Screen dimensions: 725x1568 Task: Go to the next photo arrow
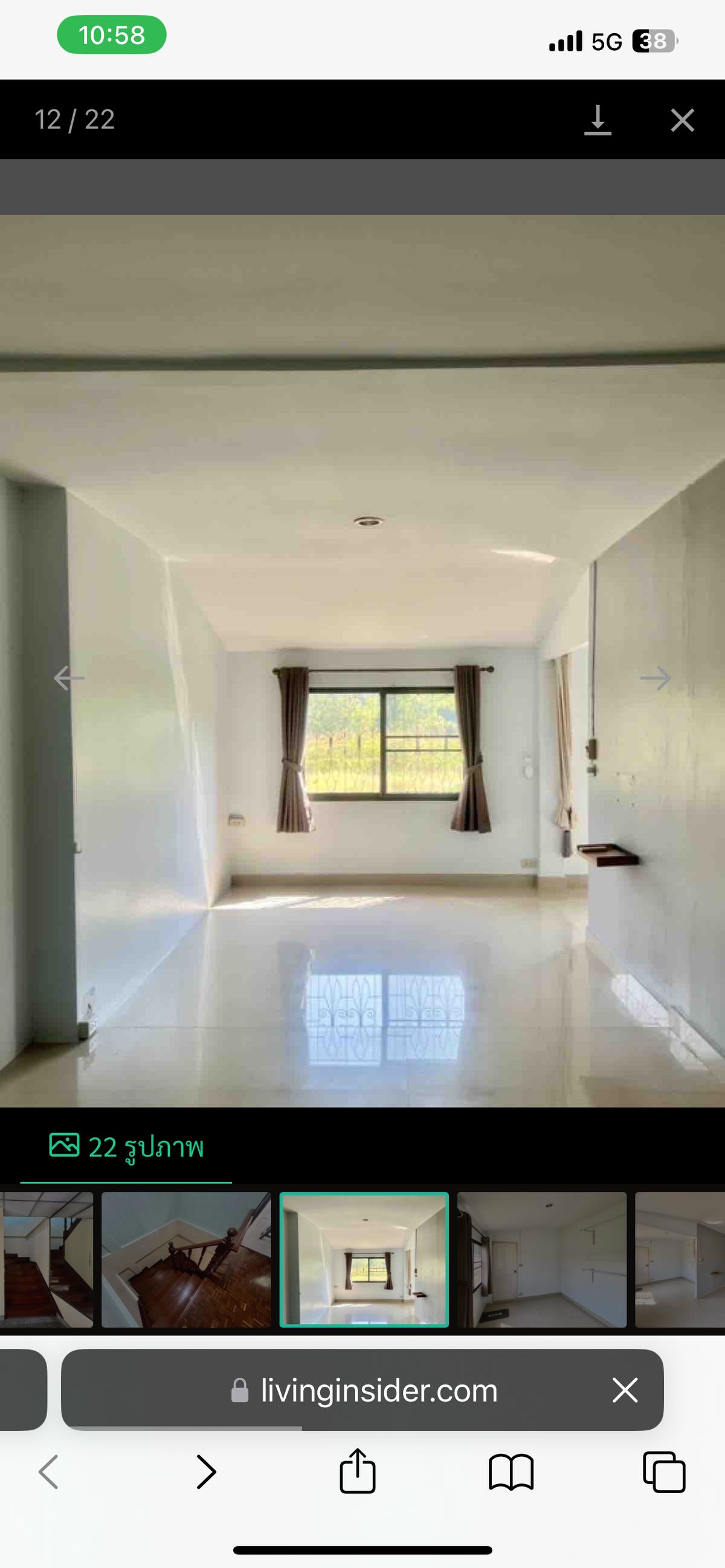tap(655, 678)
